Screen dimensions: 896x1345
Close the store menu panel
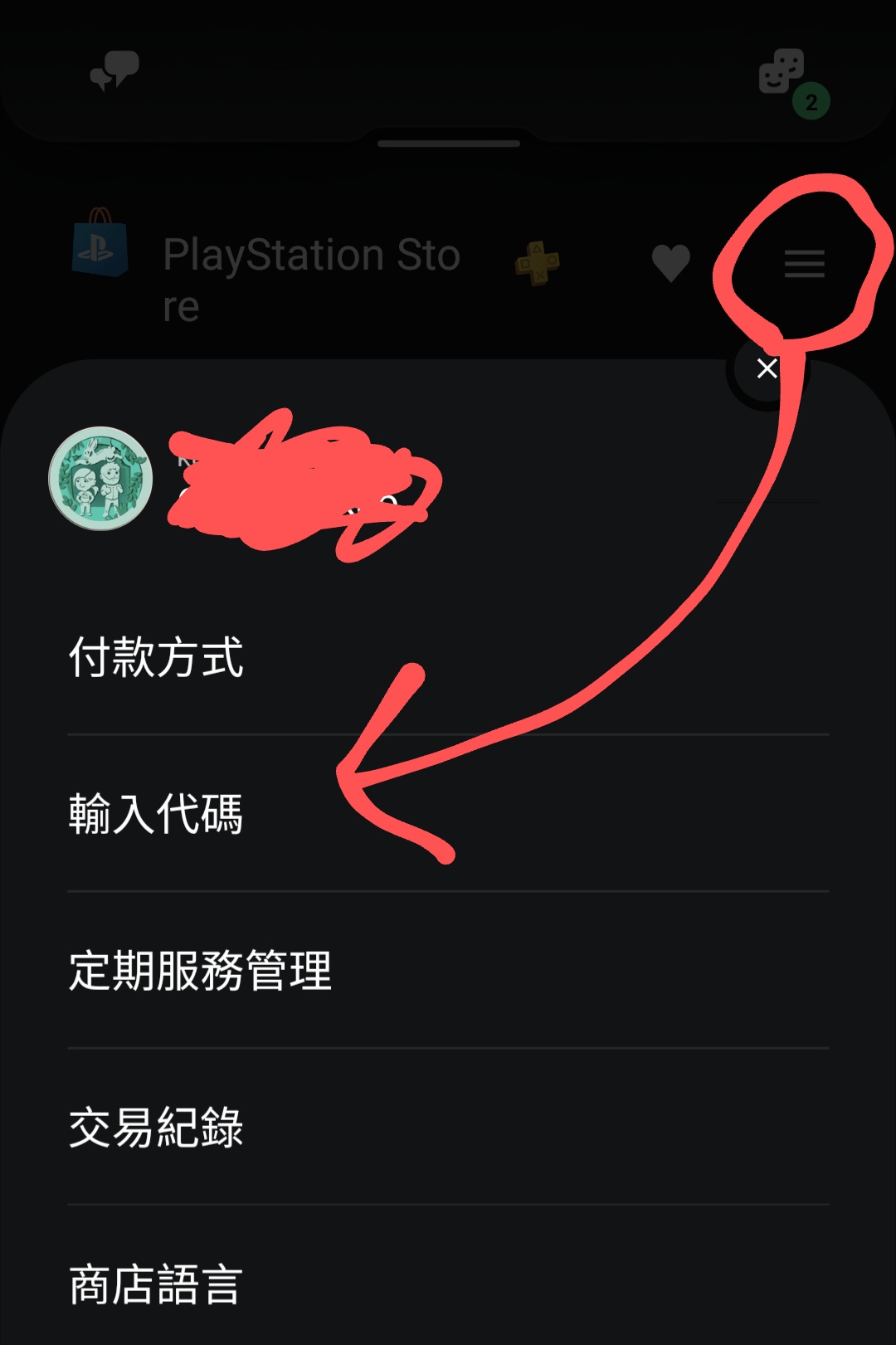coord(767,368)
